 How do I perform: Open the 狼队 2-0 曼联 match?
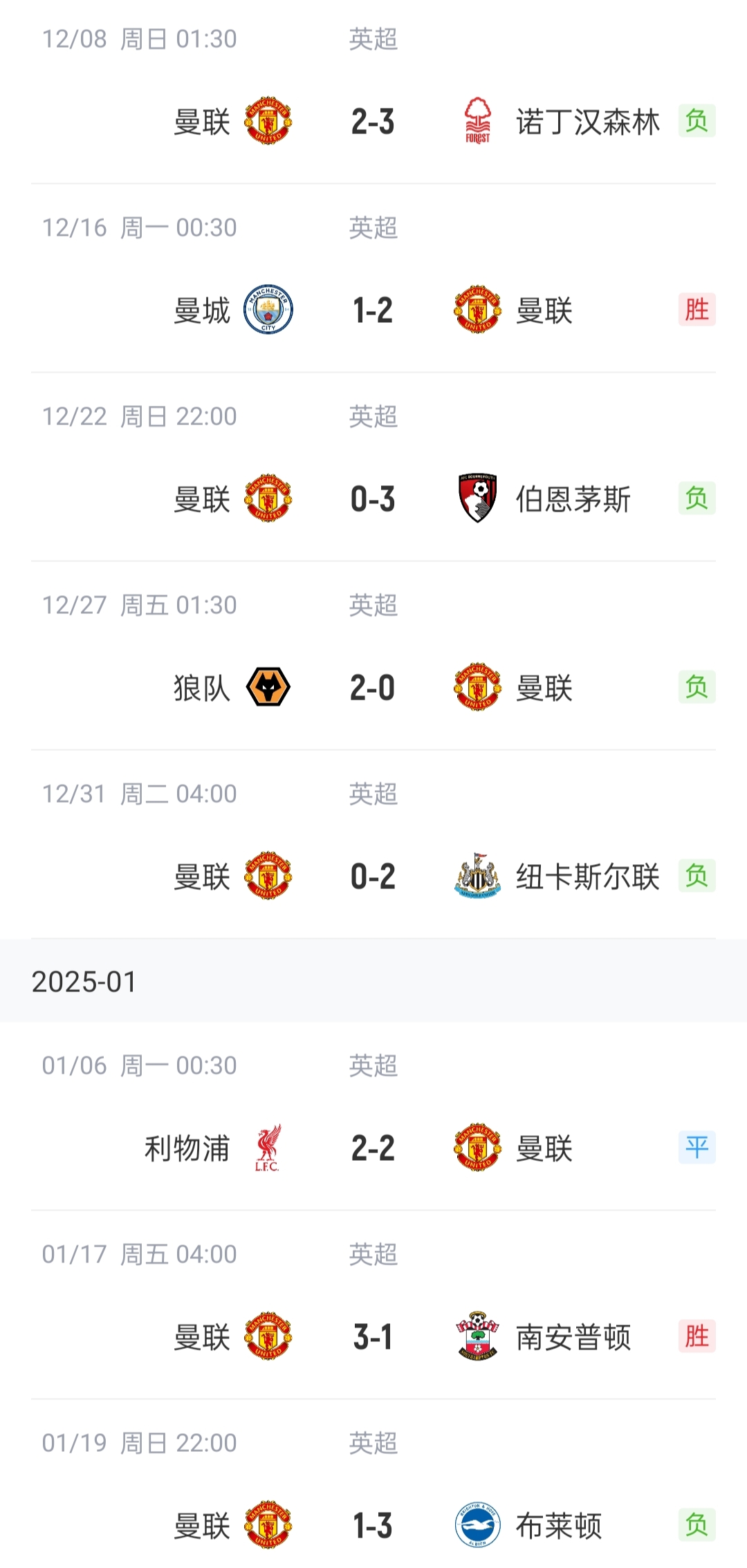[373, 656]
